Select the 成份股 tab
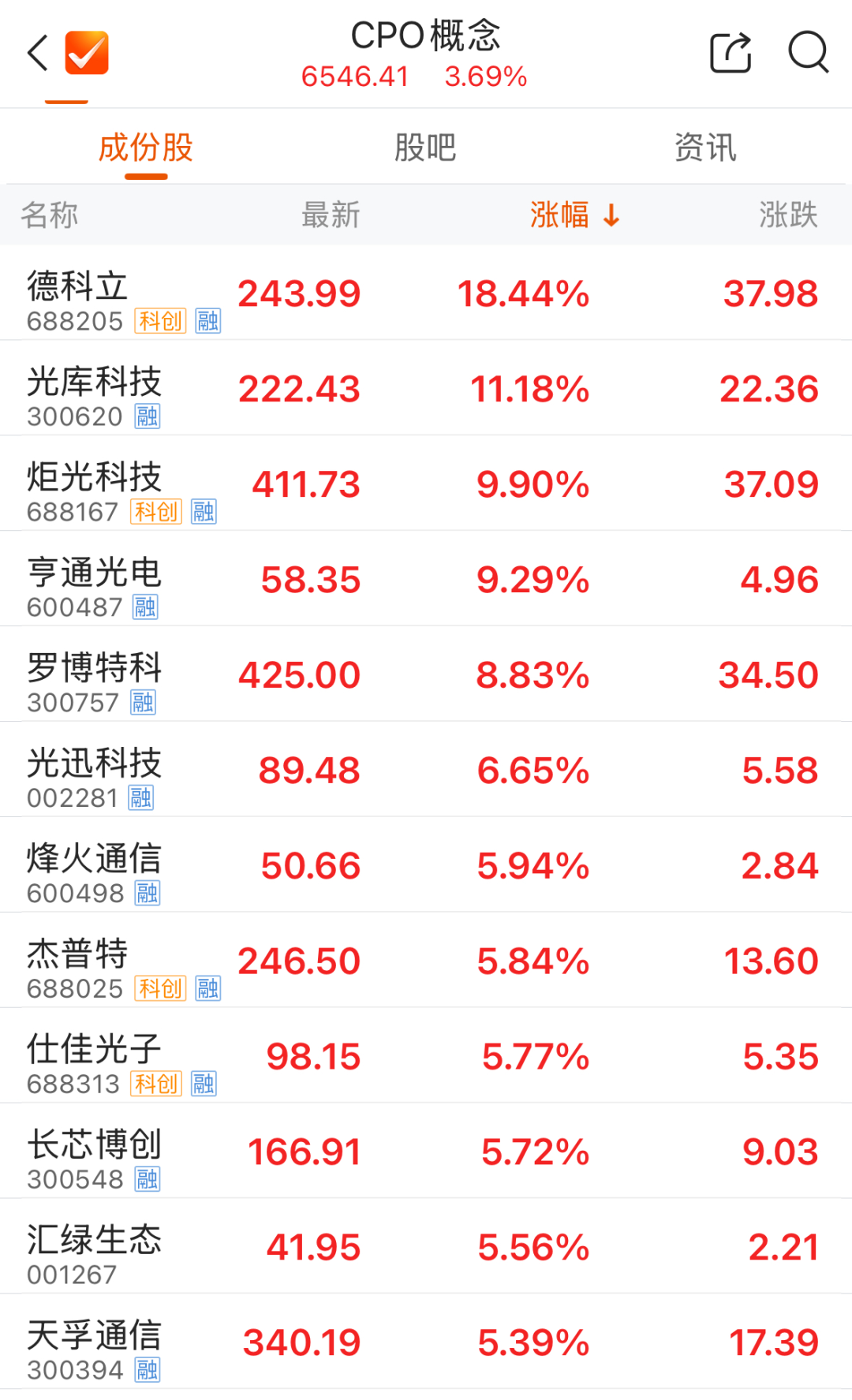The height and width of the screenshot is (1400, 852). point(146,147)
